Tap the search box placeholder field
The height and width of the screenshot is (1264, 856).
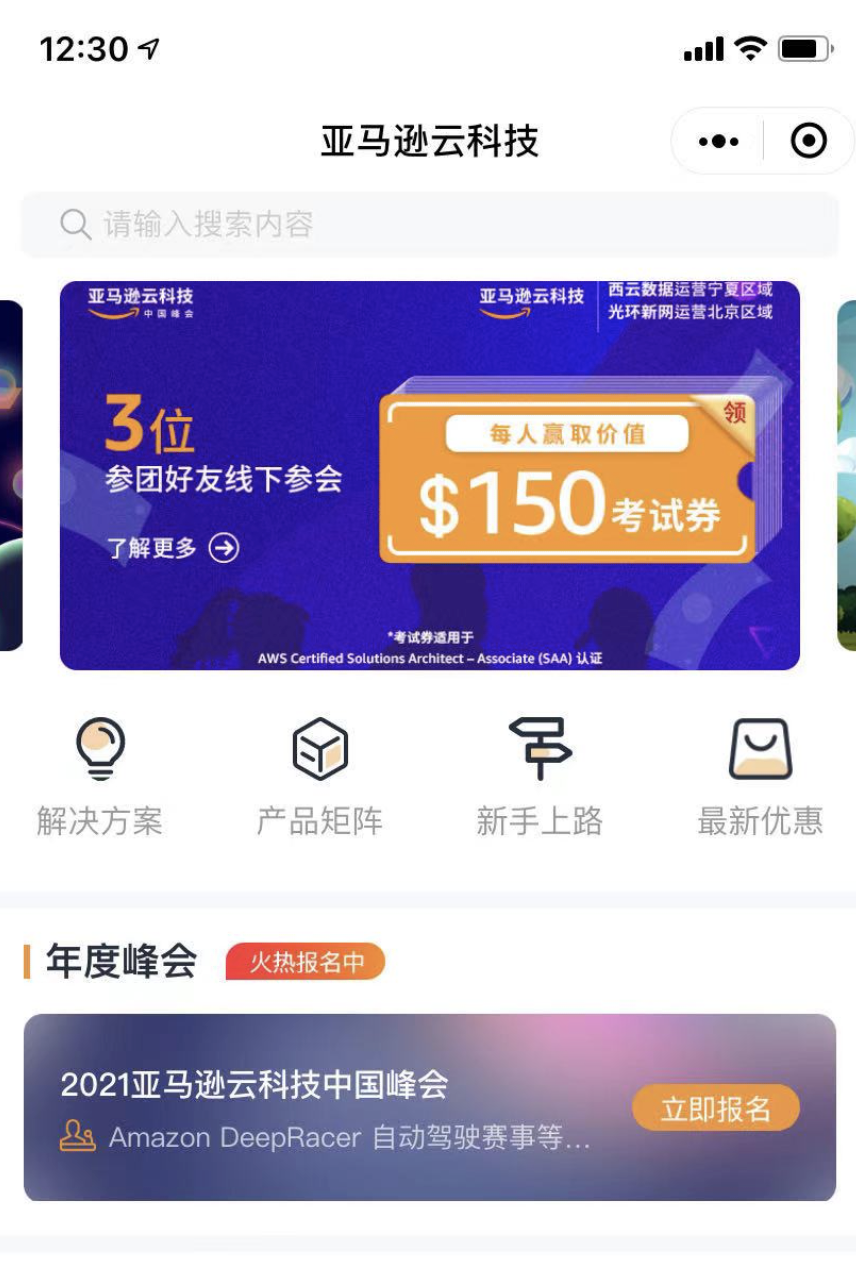pos(430,224)
